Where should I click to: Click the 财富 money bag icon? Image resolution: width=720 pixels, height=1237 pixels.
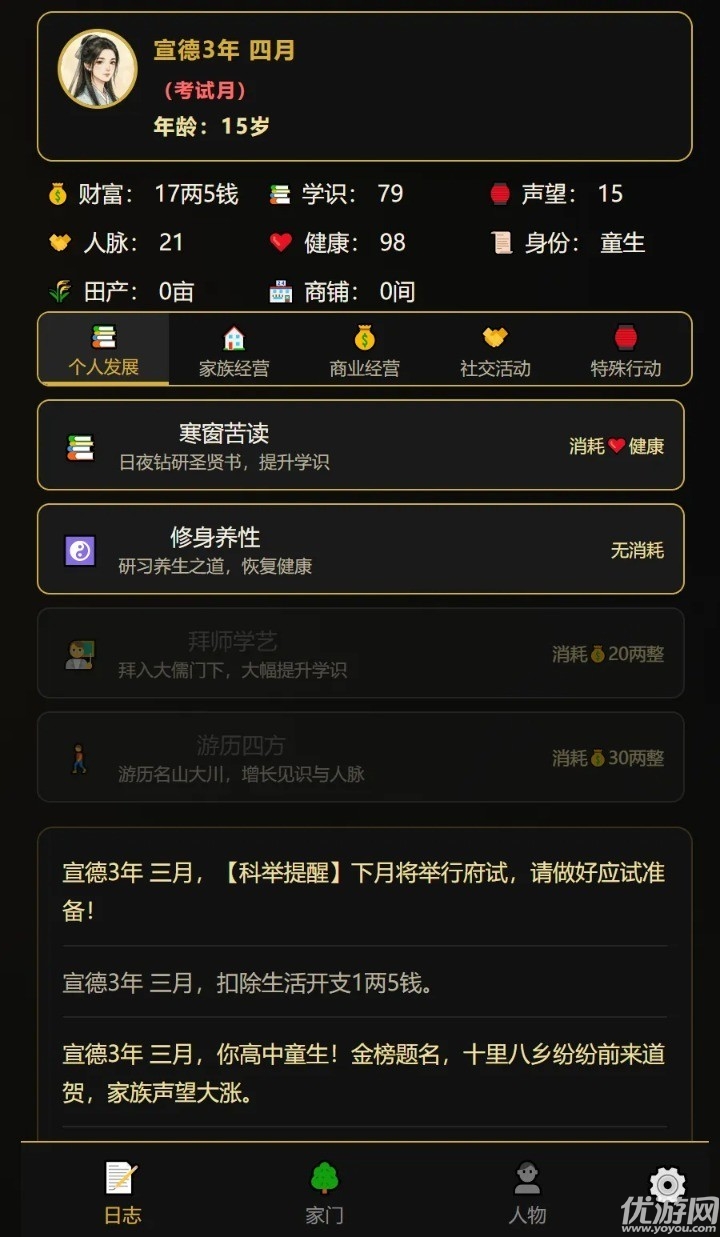(57, 194)
